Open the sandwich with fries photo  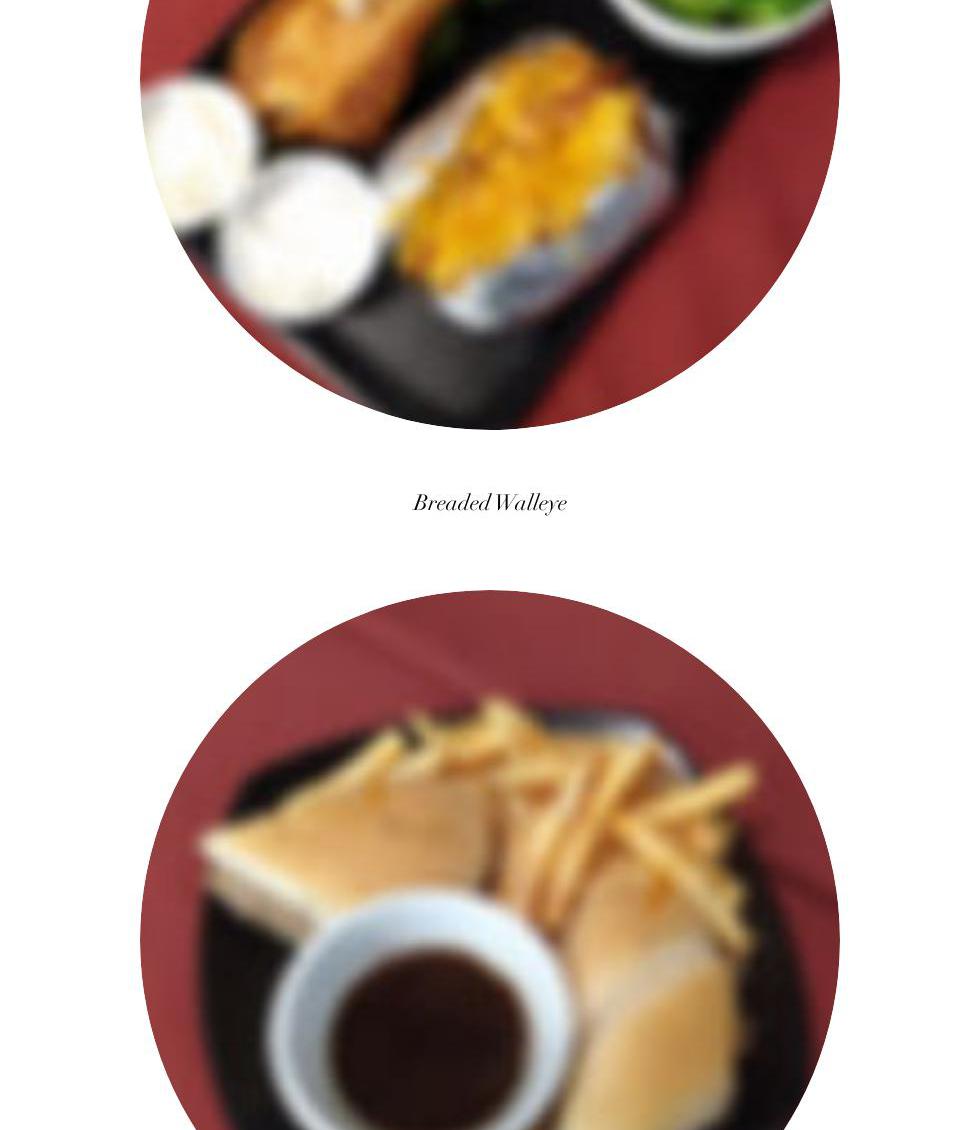click(489, 880)
